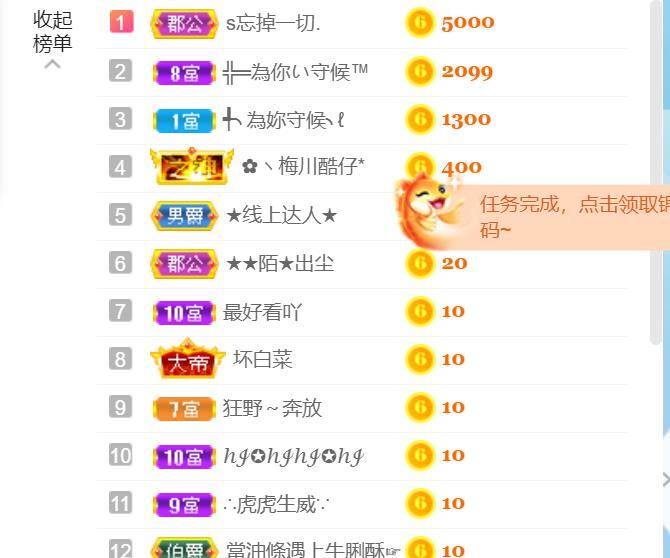The image size is (670, 558).
Task: Open rank 2 user 為你い守候™
Action: 295,71
